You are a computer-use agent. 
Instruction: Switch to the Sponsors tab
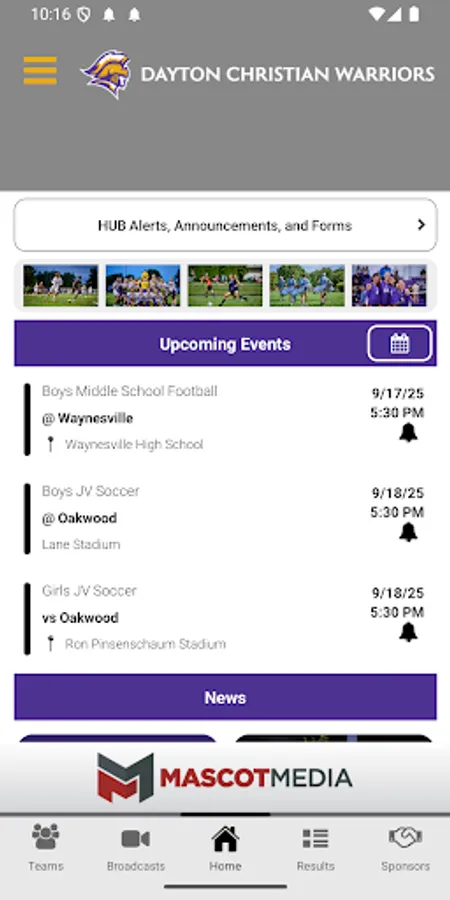[x=405, y=848]
